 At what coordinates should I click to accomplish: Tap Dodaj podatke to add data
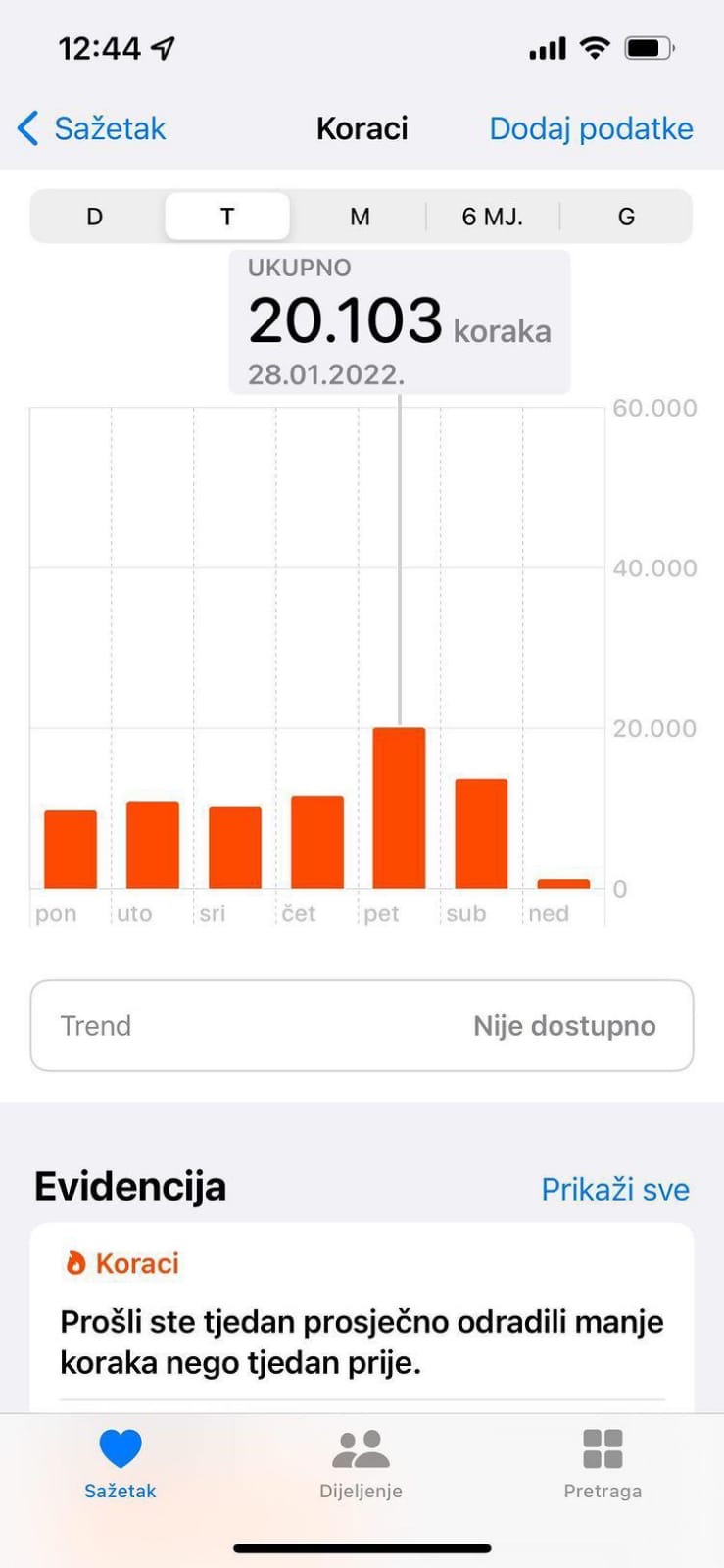point(591,128)
